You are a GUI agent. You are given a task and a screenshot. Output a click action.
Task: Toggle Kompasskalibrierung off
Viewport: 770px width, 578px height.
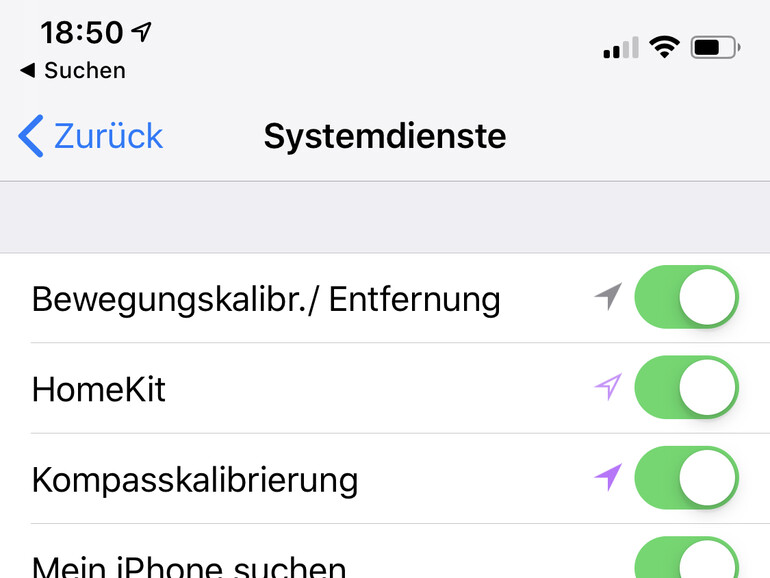[686, 478]
